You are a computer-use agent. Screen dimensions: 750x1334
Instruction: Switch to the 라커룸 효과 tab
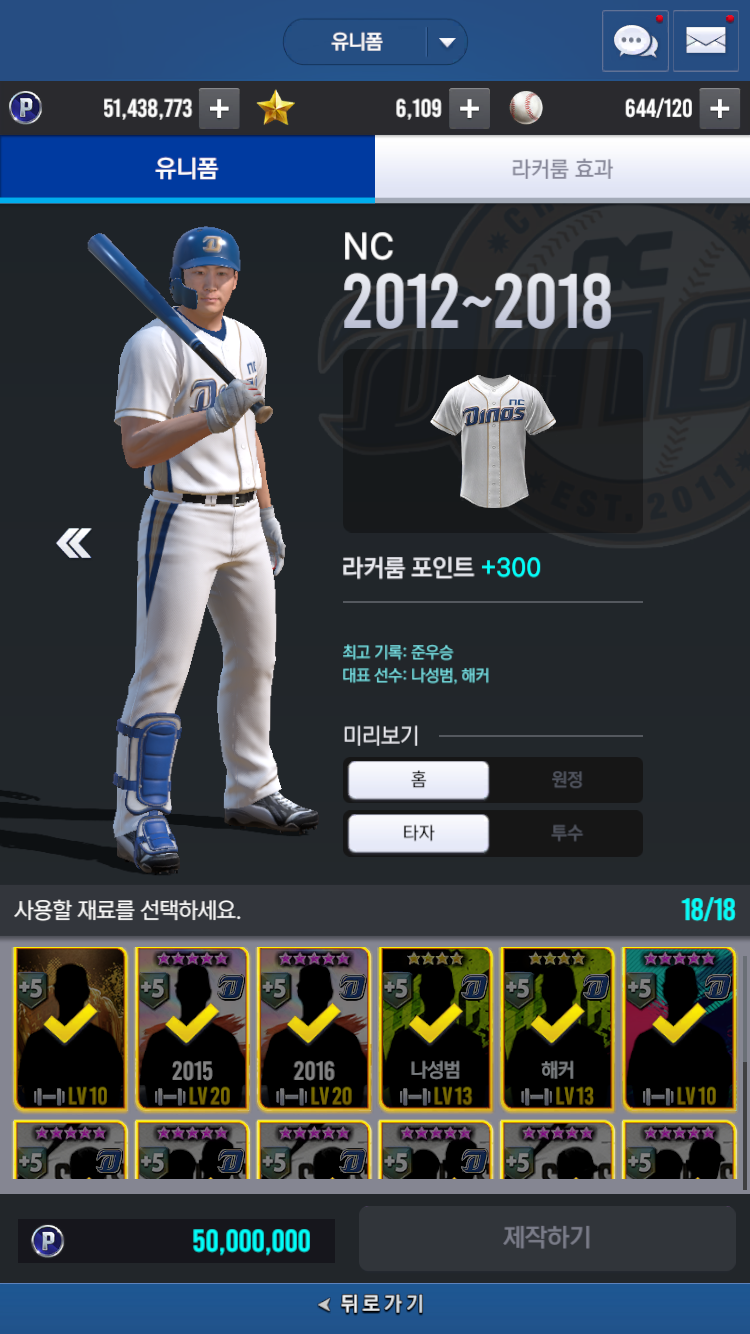(562, 169)
